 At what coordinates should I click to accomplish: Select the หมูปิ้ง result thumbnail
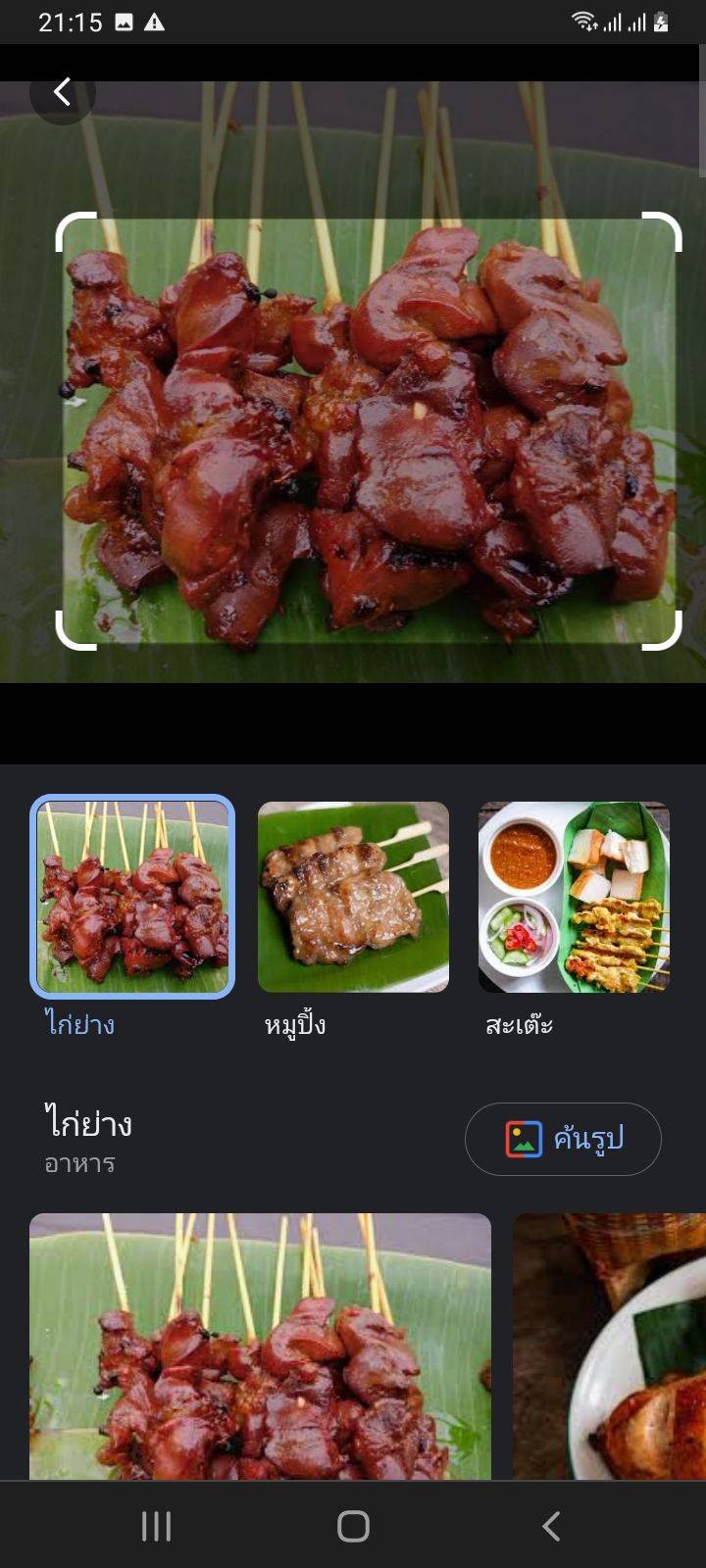353,897
